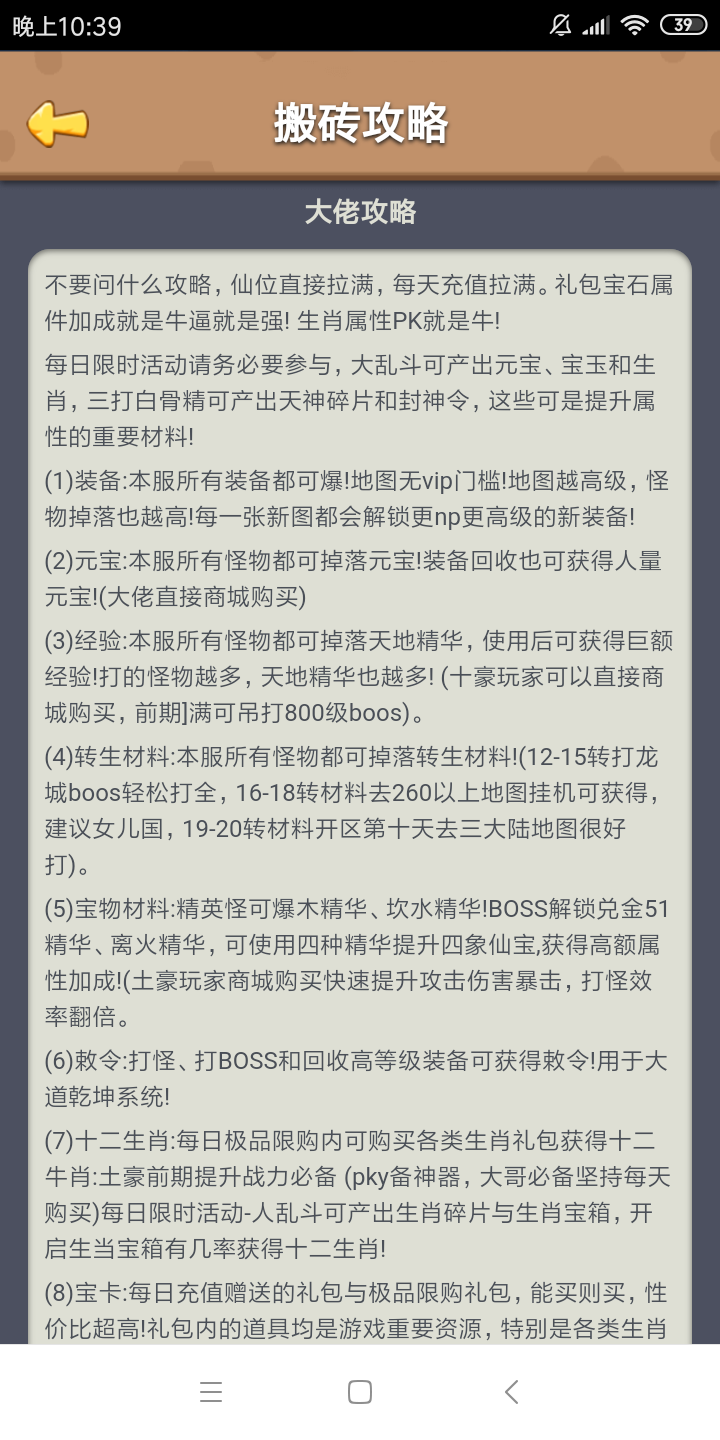Tap the system back button
Screen dimensions: 720x1440
(x=511, y=1392)
